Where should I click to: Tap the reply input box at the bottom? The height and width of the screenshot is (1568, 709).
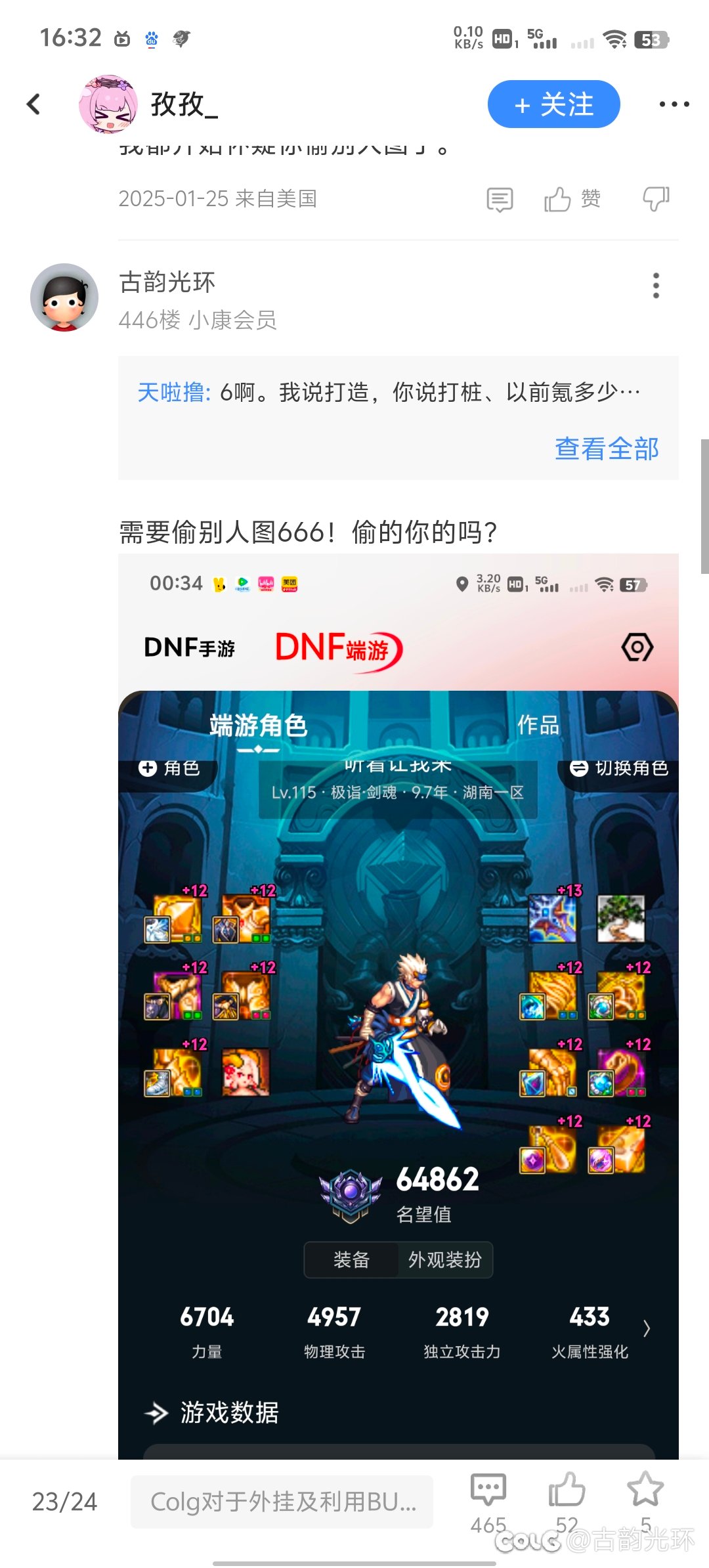(x=282, y=1502)
